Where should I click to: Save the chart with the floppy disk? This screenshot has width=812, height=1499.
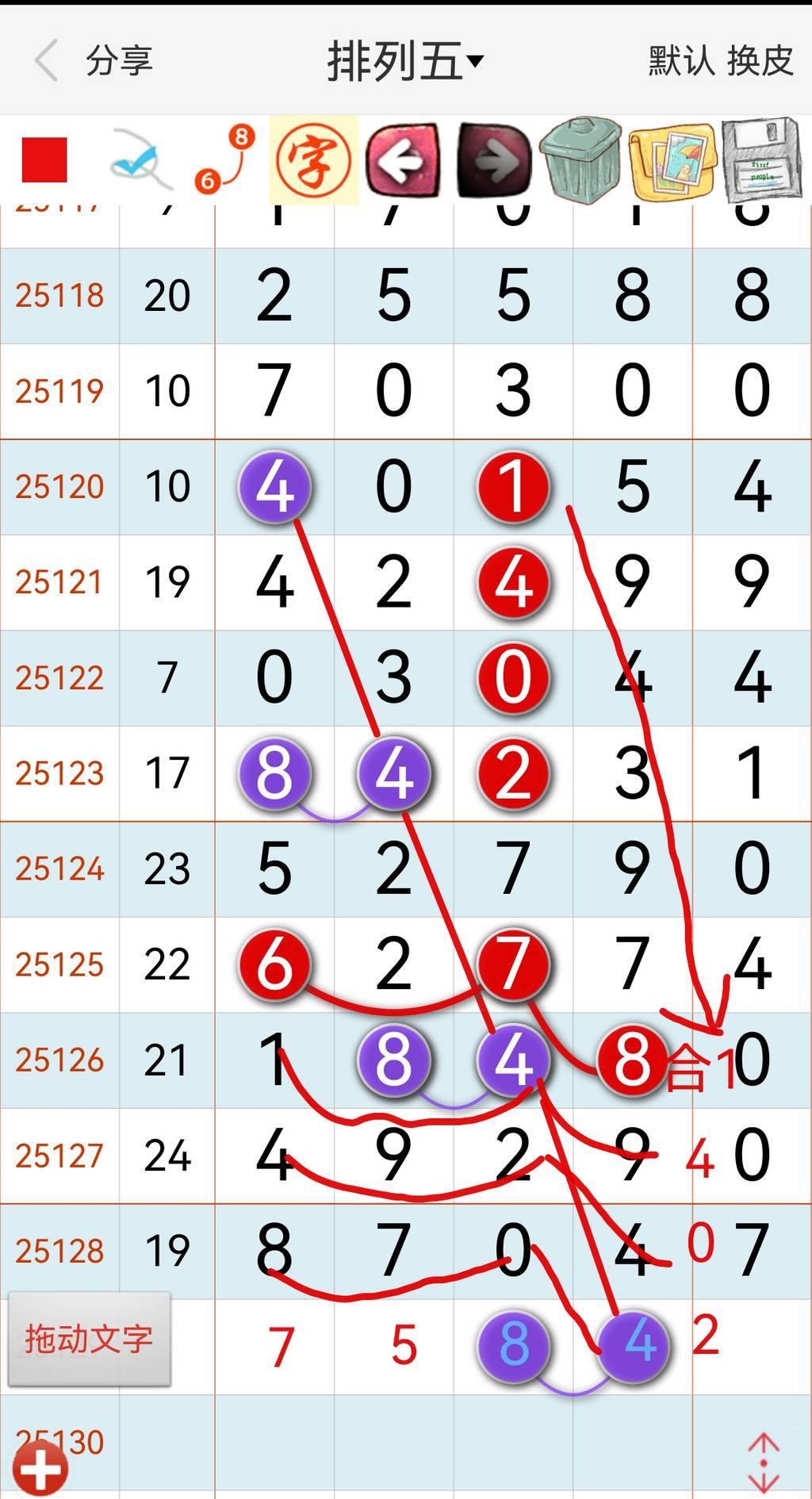760,159
